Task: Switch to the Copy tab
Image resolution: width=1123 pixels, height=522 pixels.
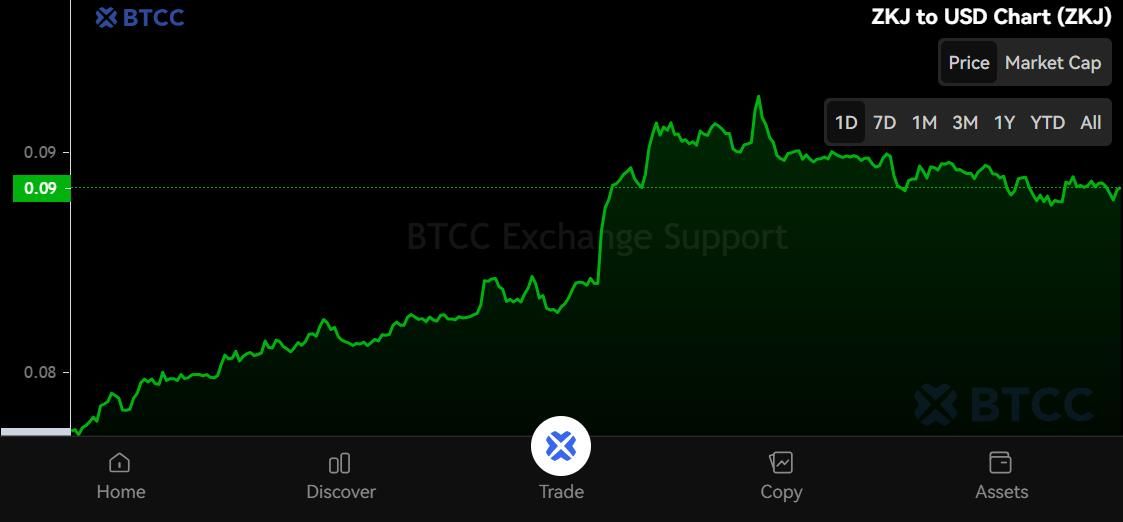Action: pos(781,476)
